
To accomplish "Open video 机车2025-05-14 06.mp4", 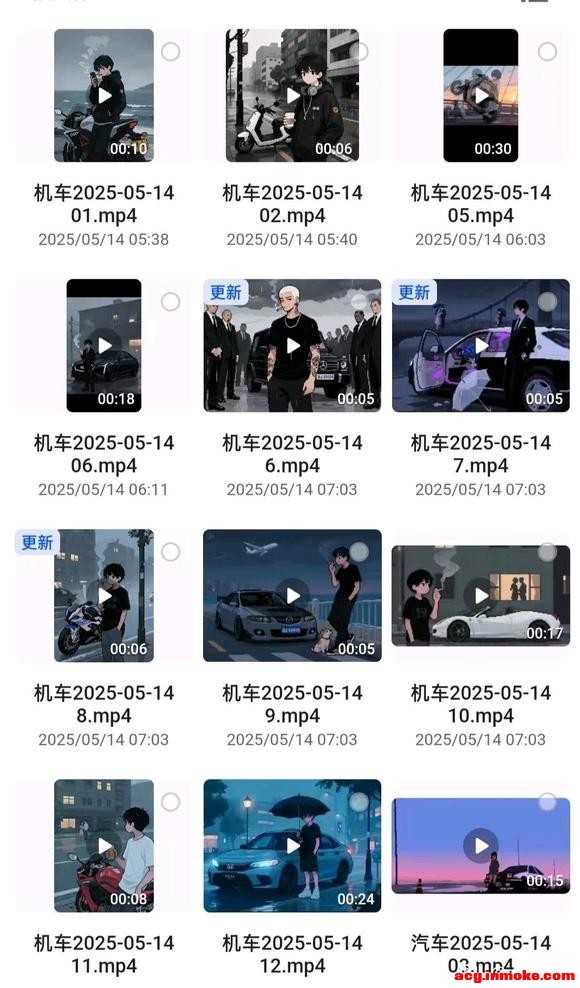I will click(x=104, y=345).
